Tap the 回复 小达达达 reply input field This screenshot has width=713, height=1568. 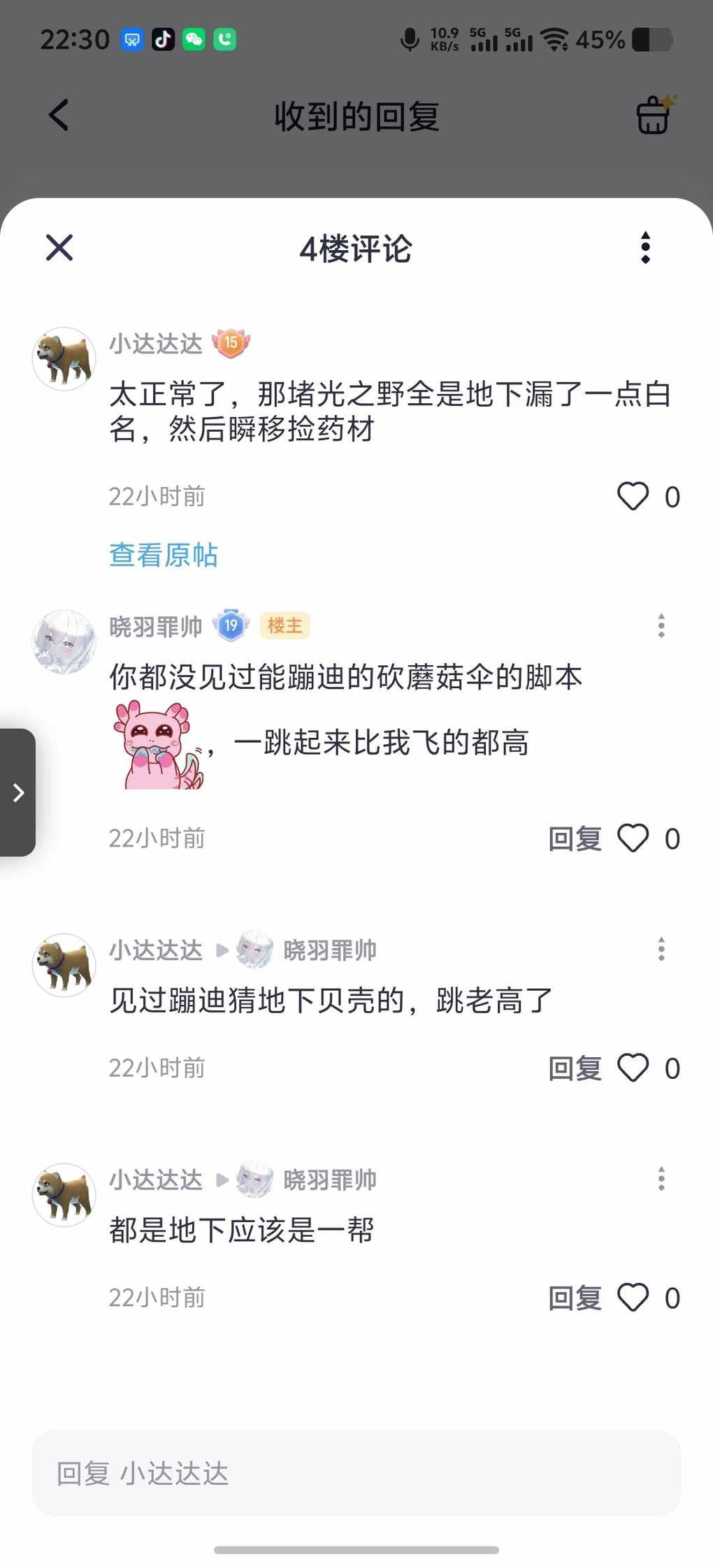pyautogui.click(x=356, y=1473)
